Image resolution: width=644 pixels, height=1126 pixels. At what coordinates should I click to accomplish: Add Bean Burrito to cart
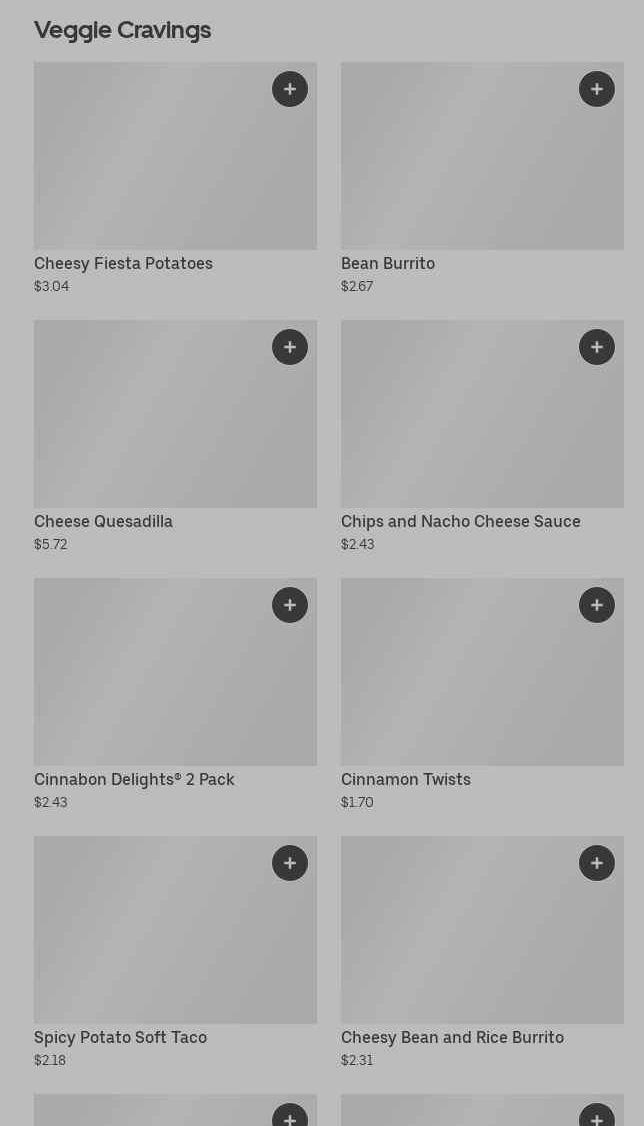[x=597, y=89]
